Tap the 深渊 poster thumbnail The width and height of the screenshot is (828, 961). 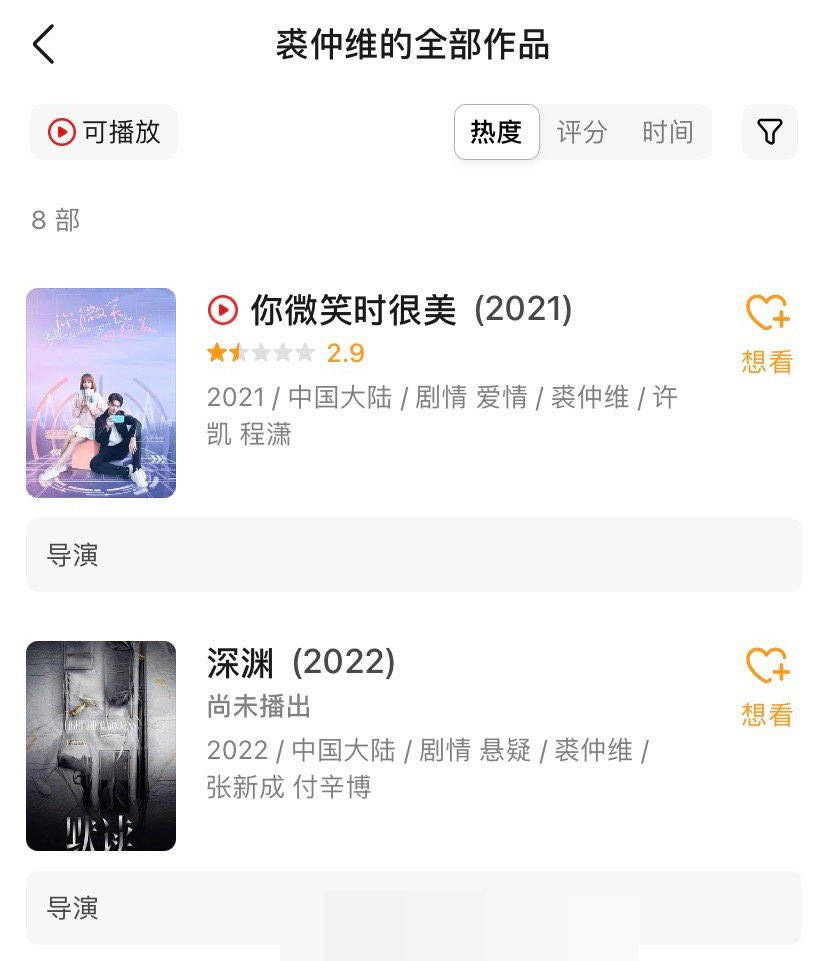100,744
